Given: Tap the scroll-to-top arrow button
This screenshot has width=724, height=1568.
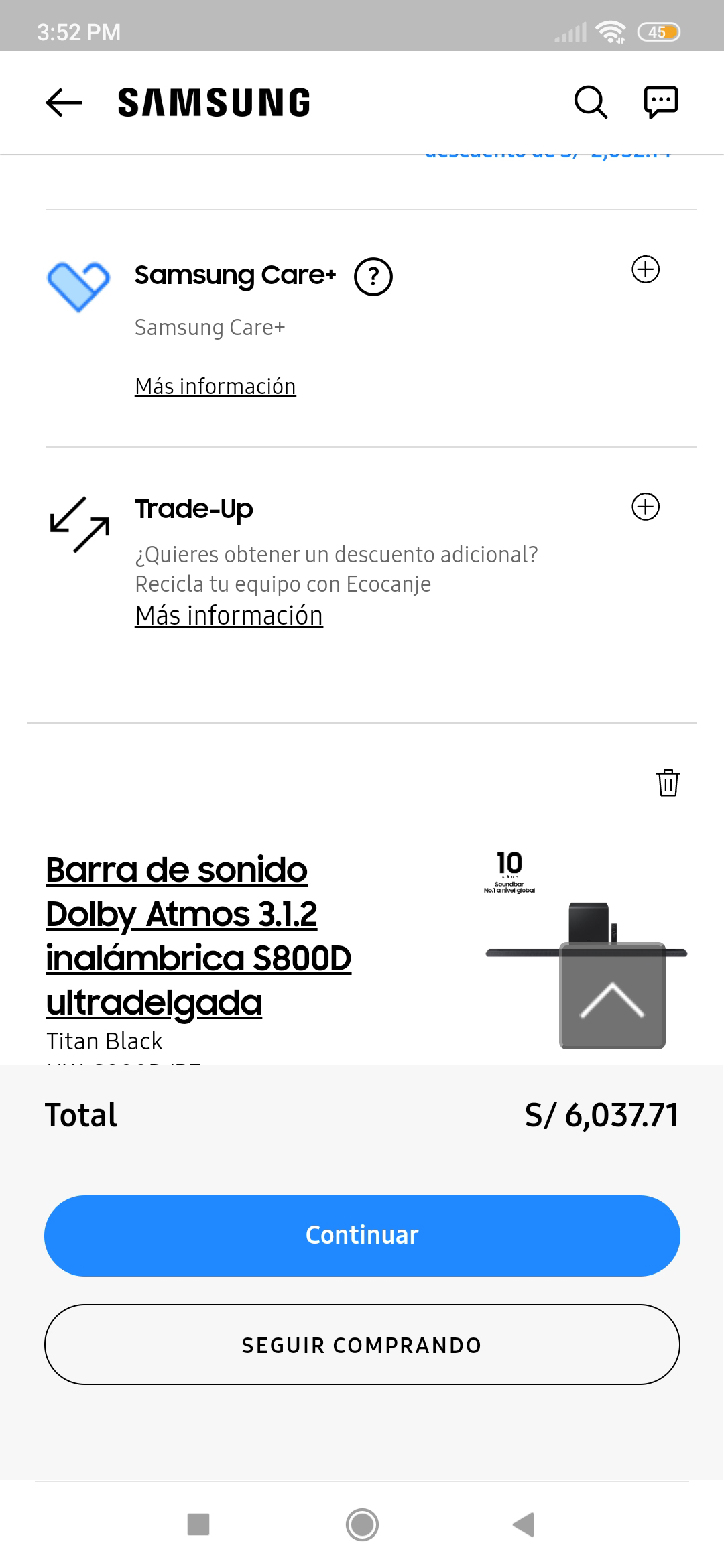Looking at the screenshot, I should [612, 996].
